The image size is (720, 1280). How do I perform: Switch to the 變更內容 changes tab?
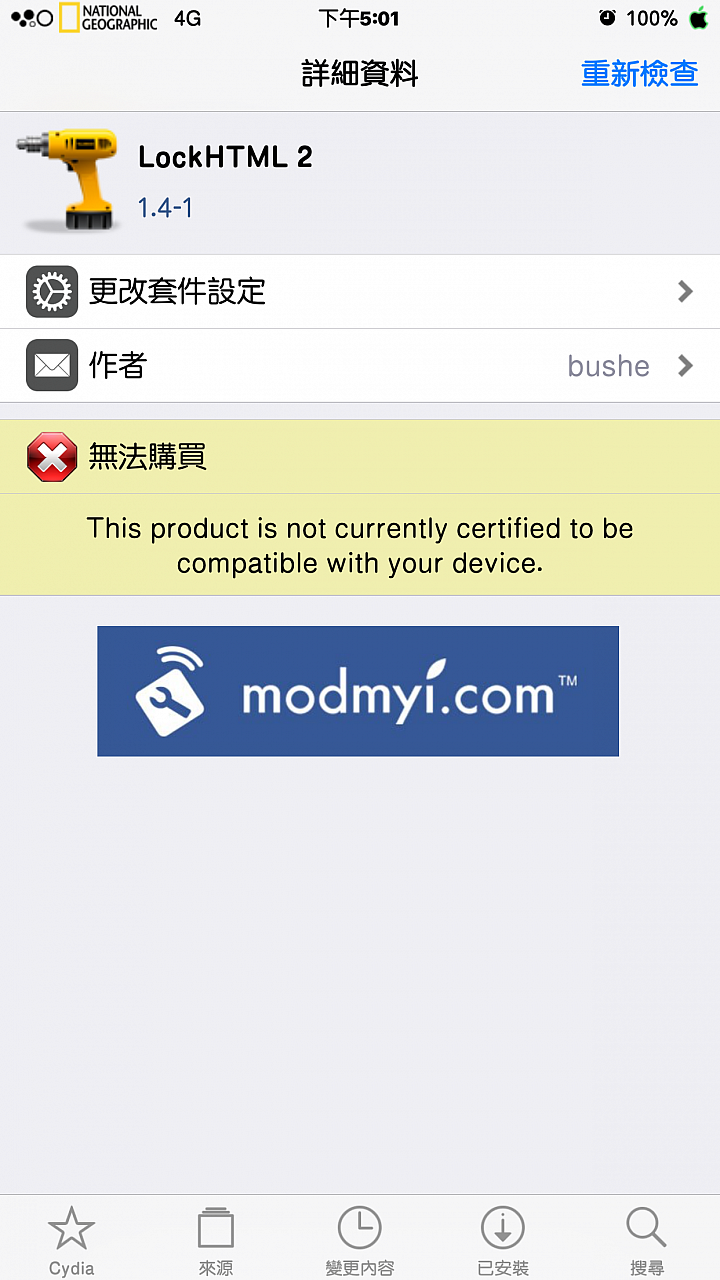360,1240
